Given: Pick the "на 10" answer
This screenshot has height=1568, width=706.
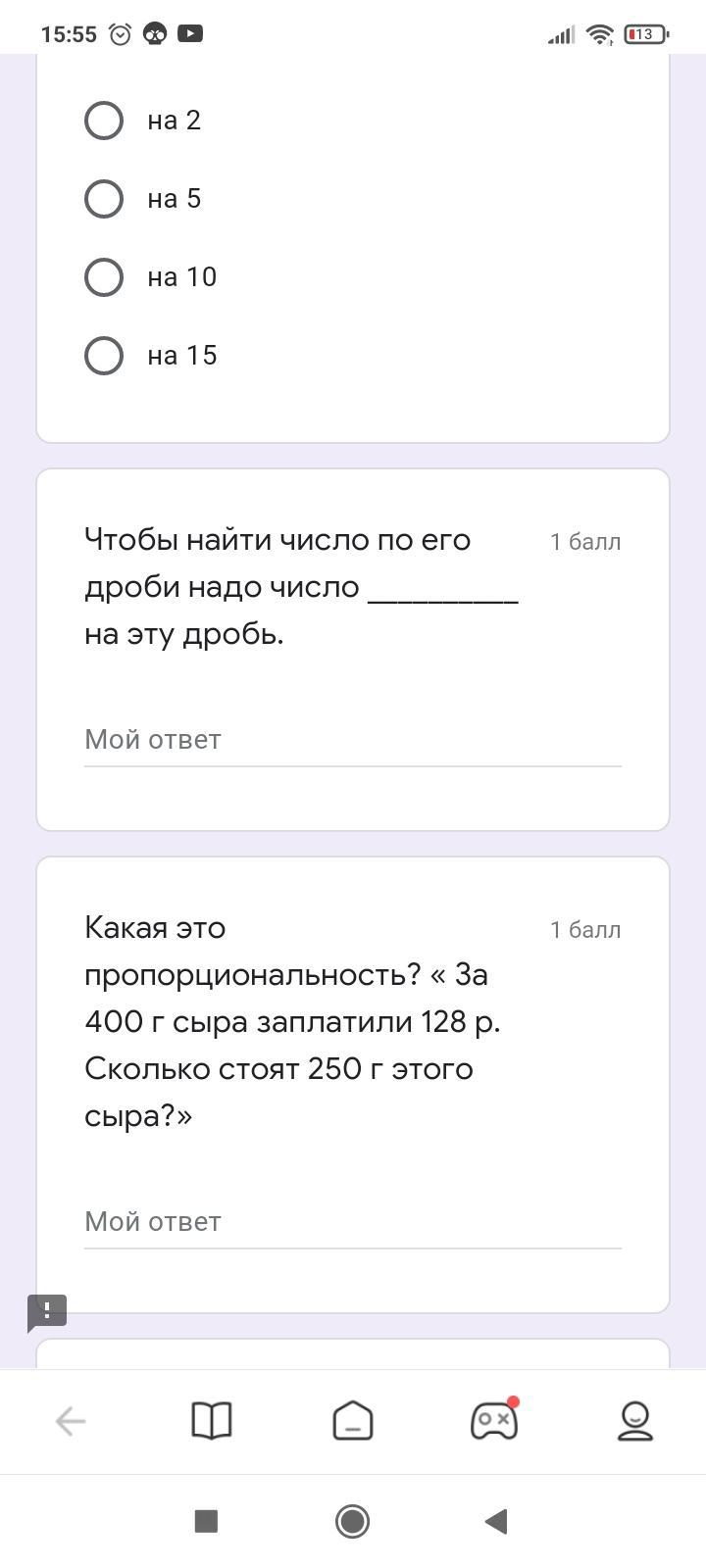Looking at the screenshot, I should point(104,277).
